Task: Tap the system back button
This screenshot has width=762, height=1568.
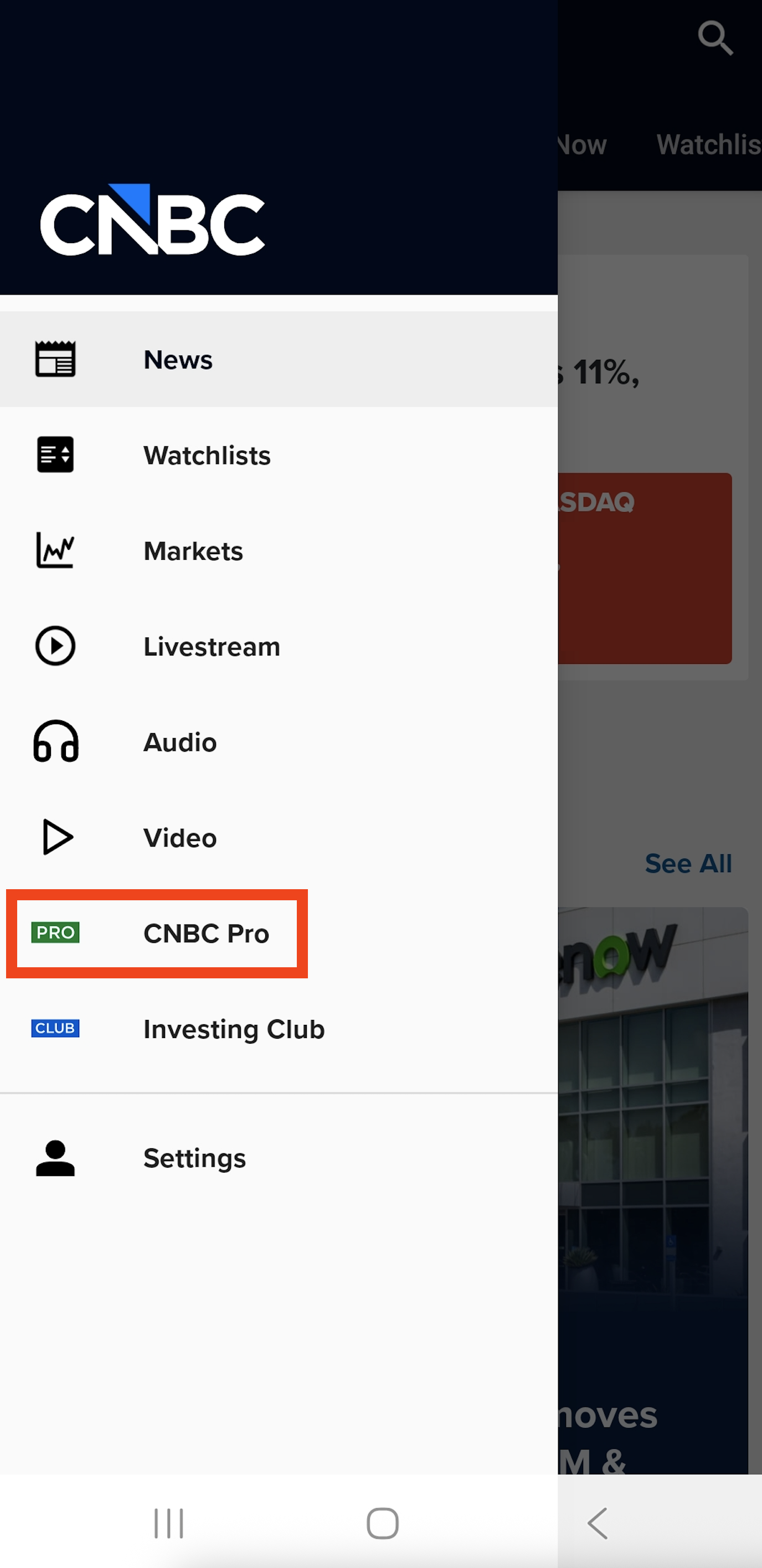Action: point(598,1523)
